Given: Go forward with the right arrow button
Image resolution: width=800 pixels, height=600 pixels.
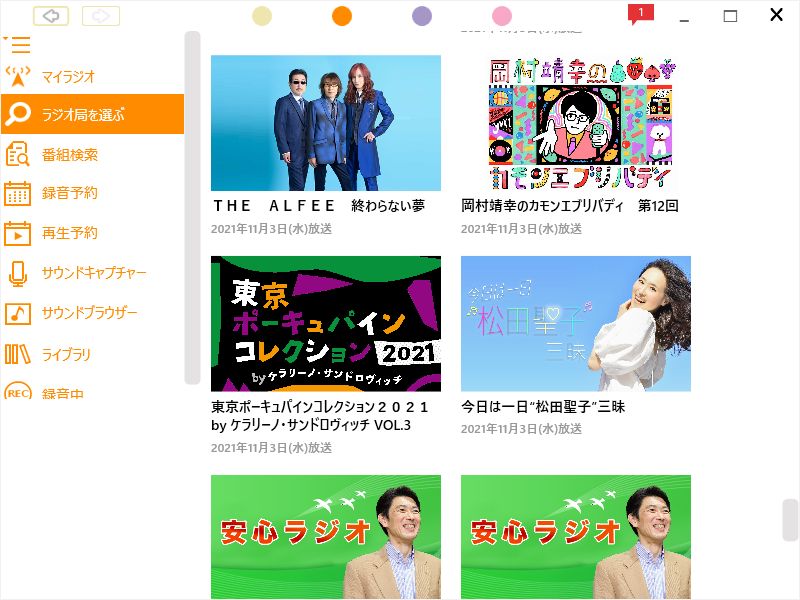Looking at the screenshot, I should point(101,16).
